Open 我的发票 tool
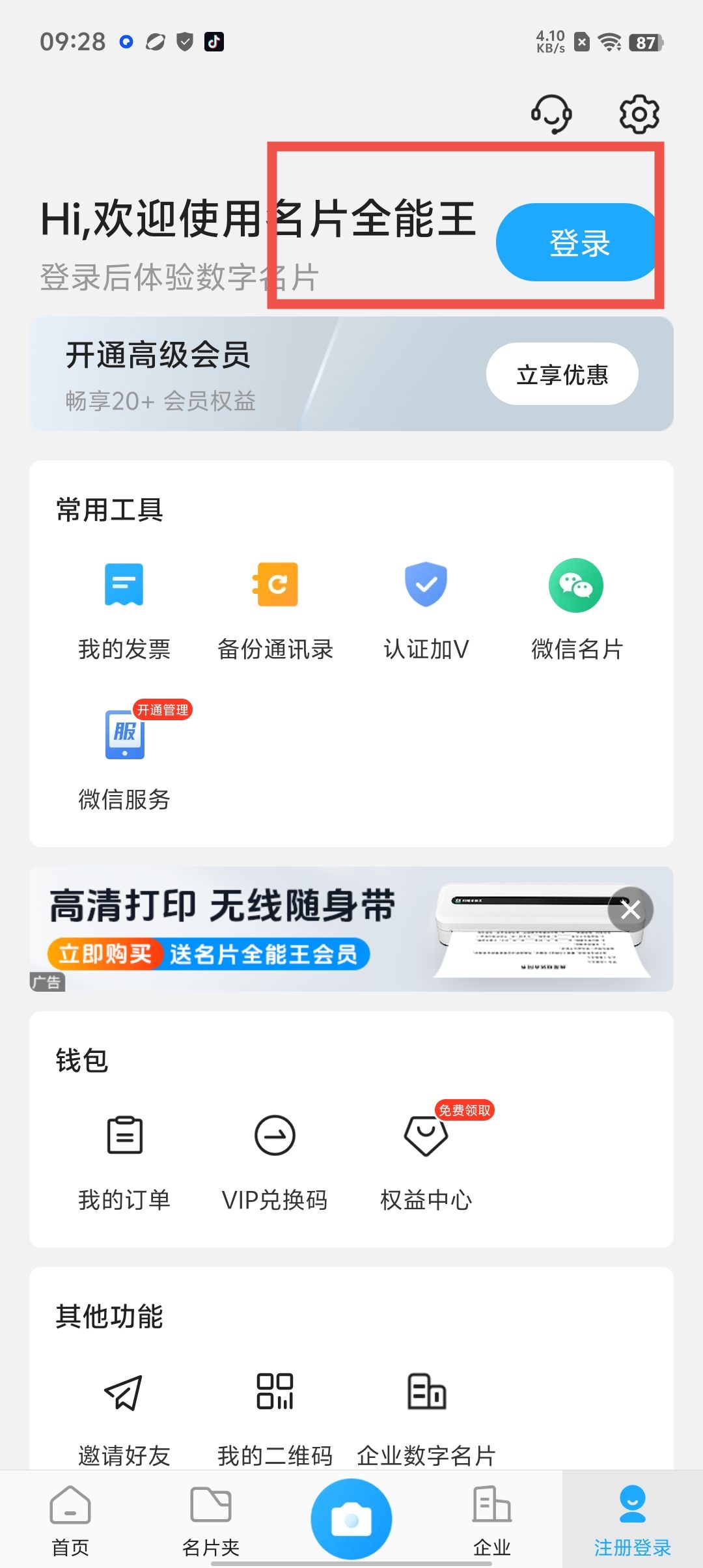The image size is (703, 1568). [x=124, y=609]
